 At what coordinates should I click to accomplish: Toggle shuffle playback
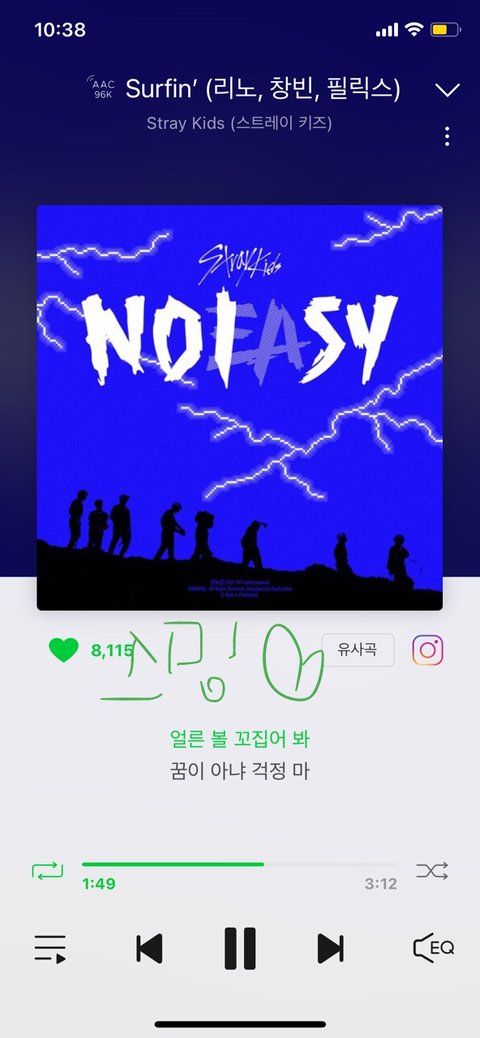(432, 871)
